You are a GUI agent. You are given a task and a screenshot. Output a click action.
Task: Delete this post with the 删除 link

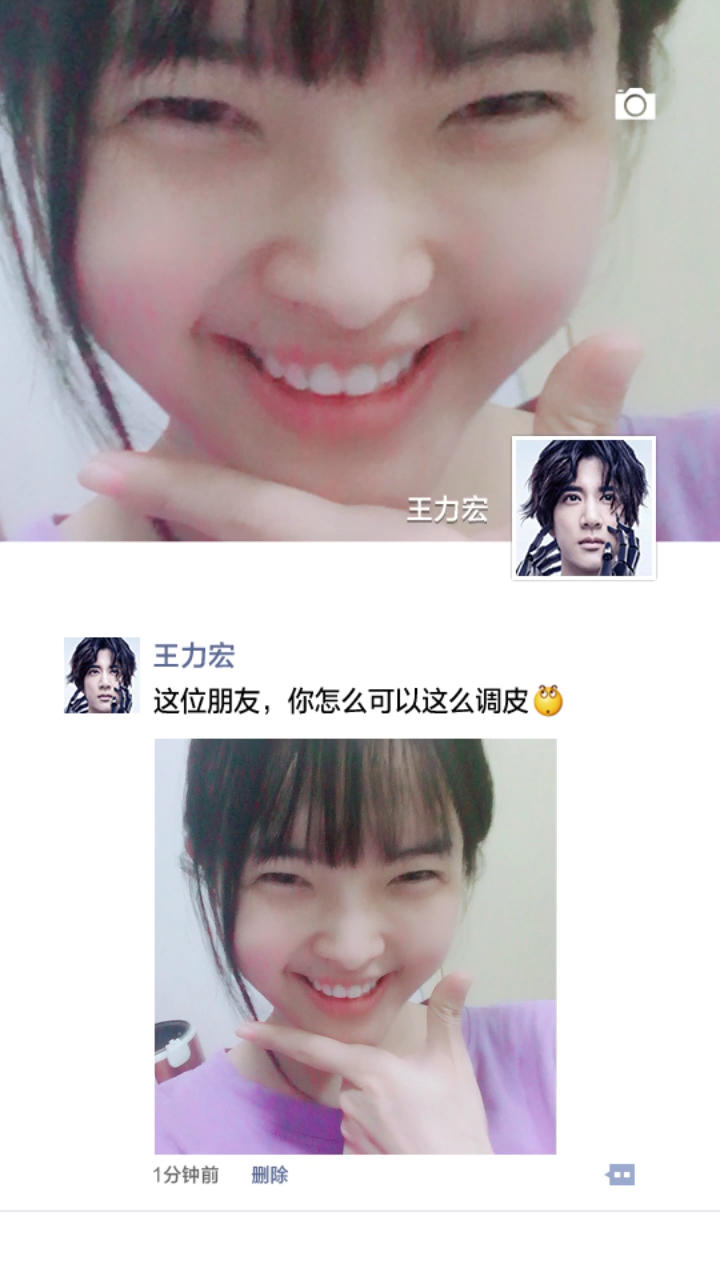(269, 1175)
